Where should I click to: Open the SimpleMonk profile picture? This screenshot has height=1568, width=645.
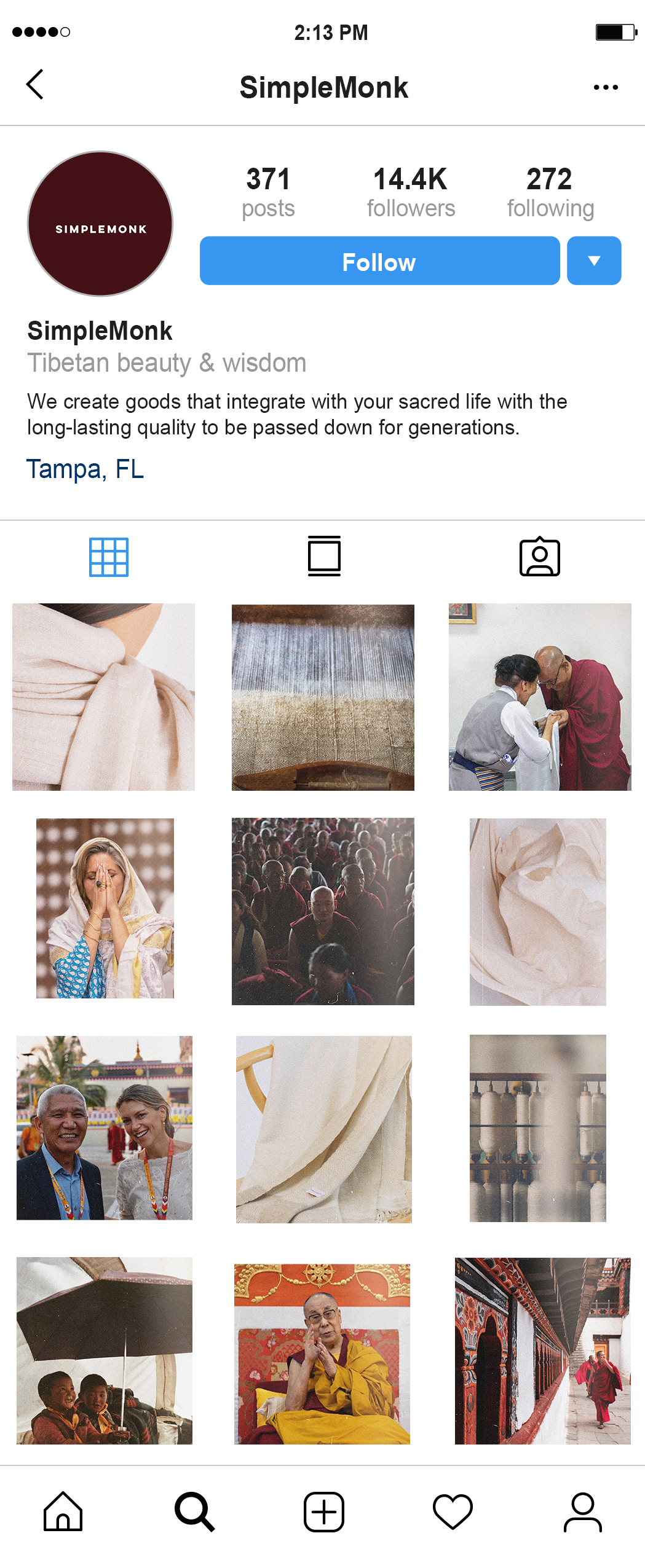(x=100, y=224)
